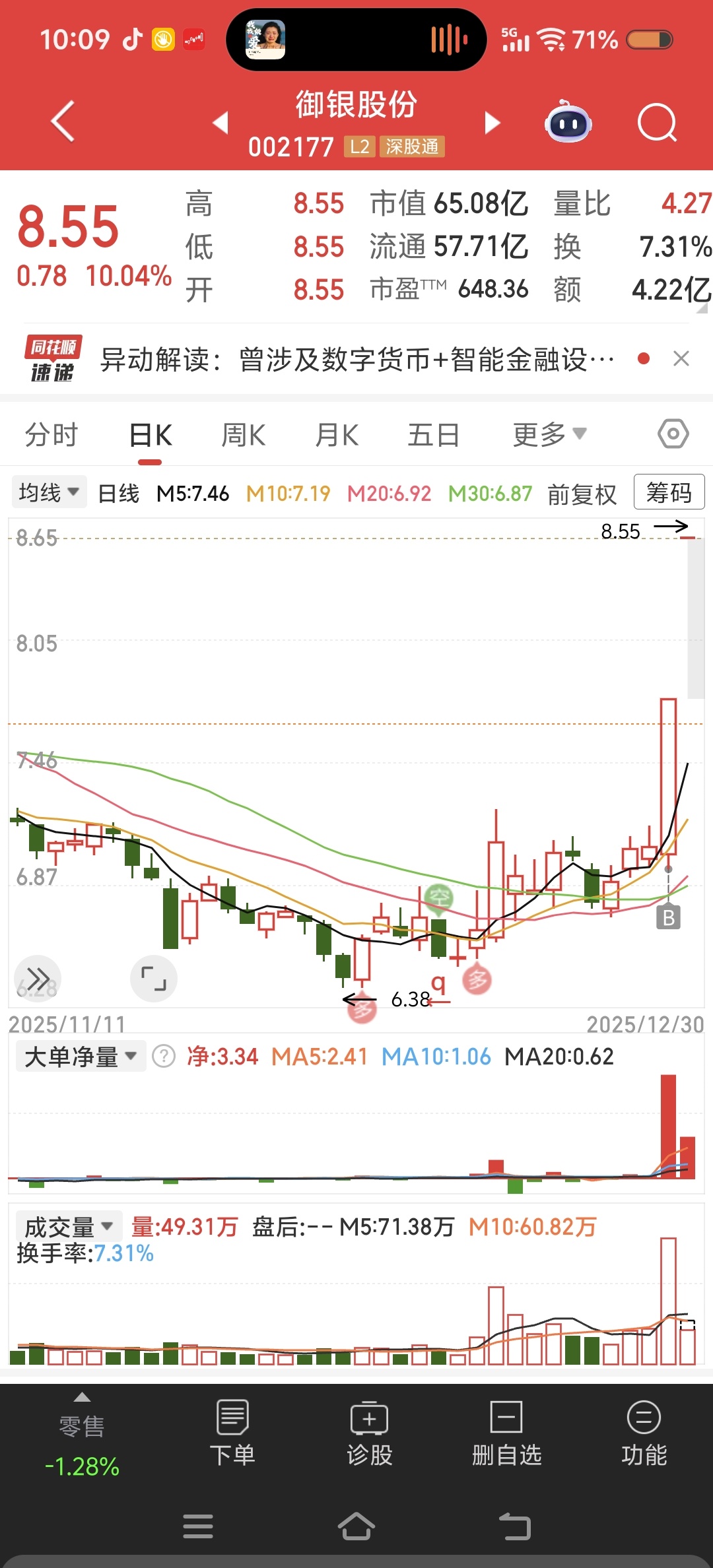Open the robot AI assistant
The height and width of the screenshot is (1568, 713).
(568, 122)
